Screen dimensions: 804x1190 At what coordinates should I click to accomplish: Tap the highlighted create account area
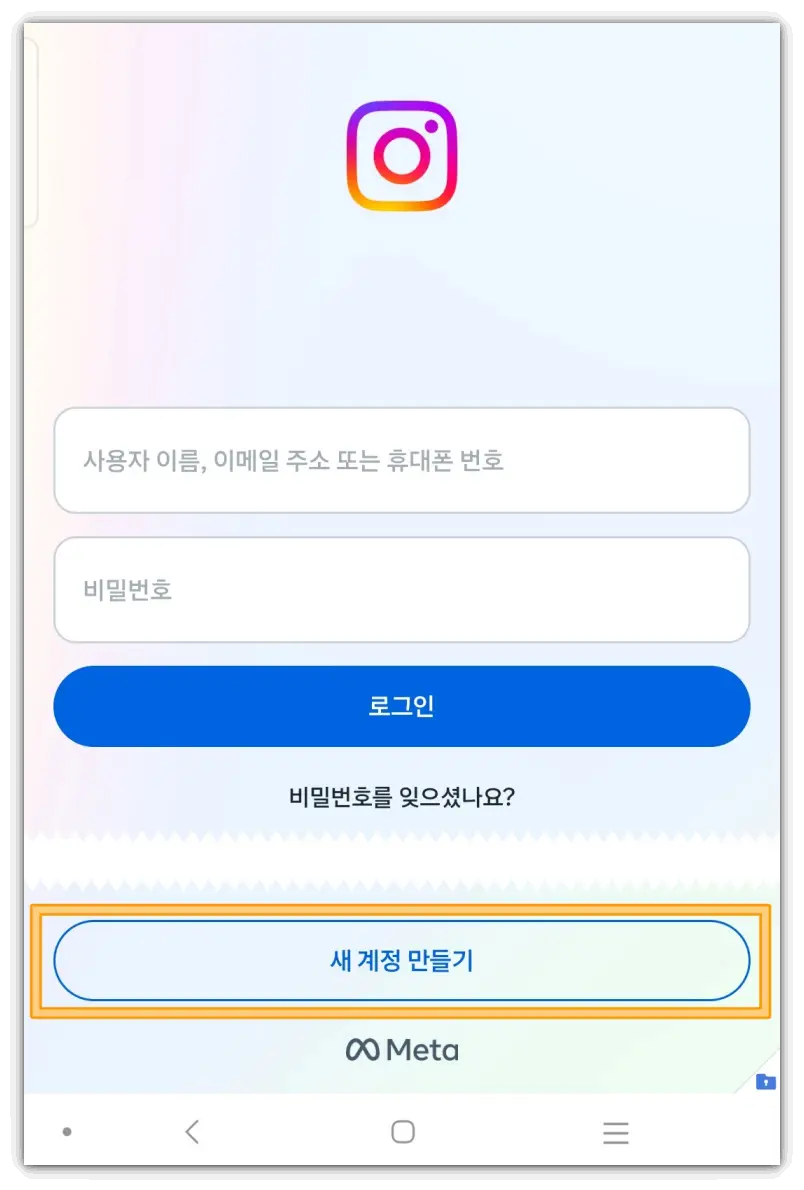coord(402,959)
